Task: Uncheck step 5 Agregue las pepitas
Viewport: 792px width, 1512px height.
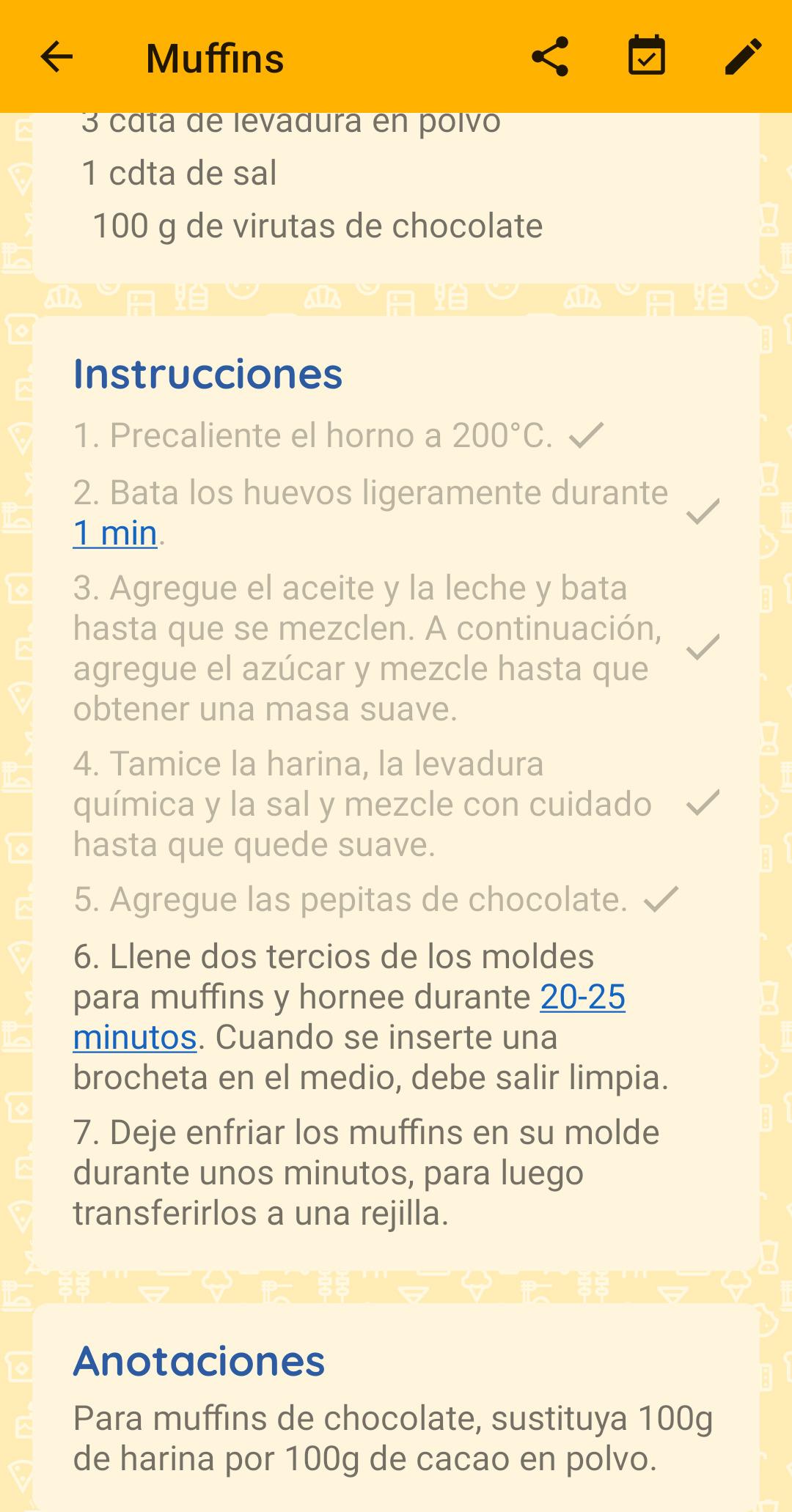Action: click(x=661, y=899)
